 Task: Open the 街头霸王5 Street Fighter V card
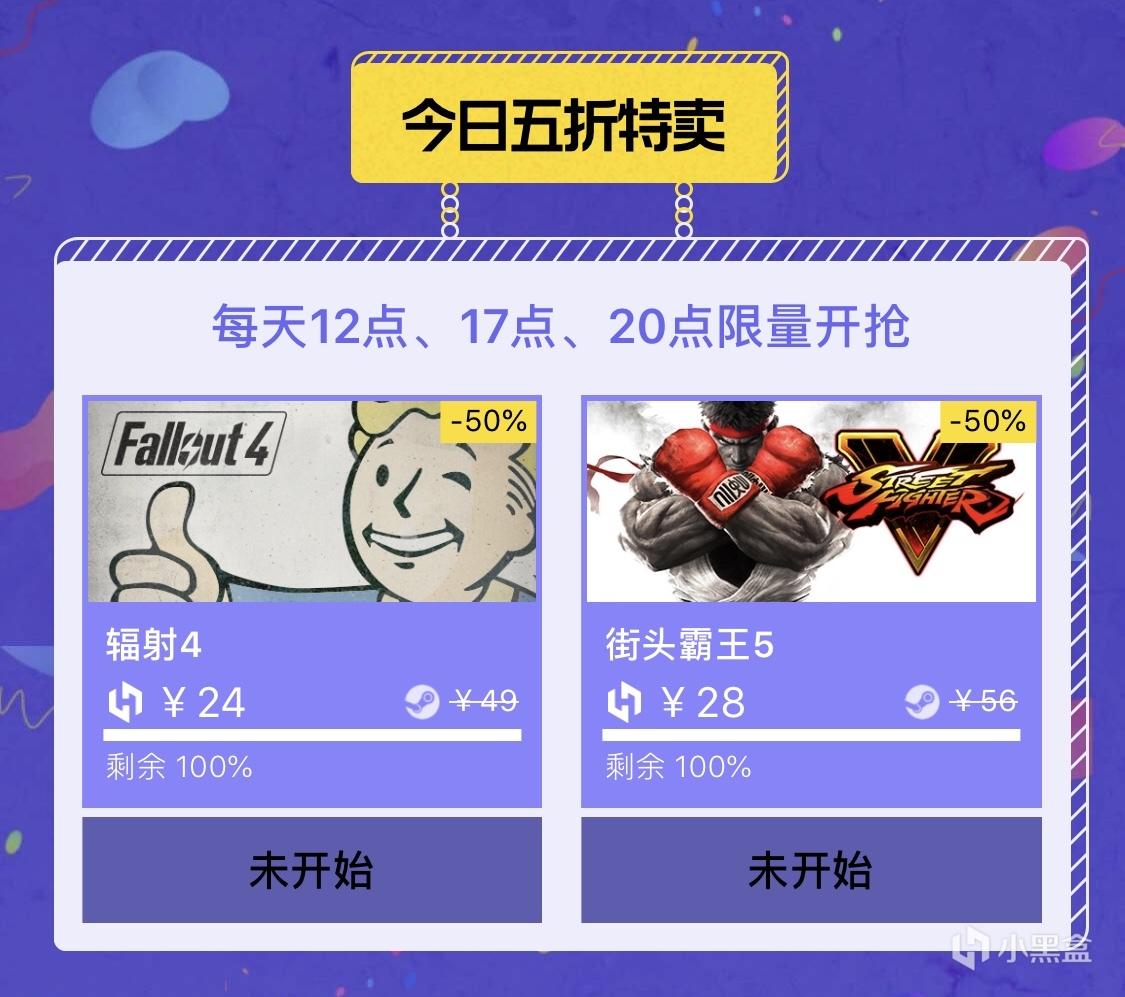811,502
